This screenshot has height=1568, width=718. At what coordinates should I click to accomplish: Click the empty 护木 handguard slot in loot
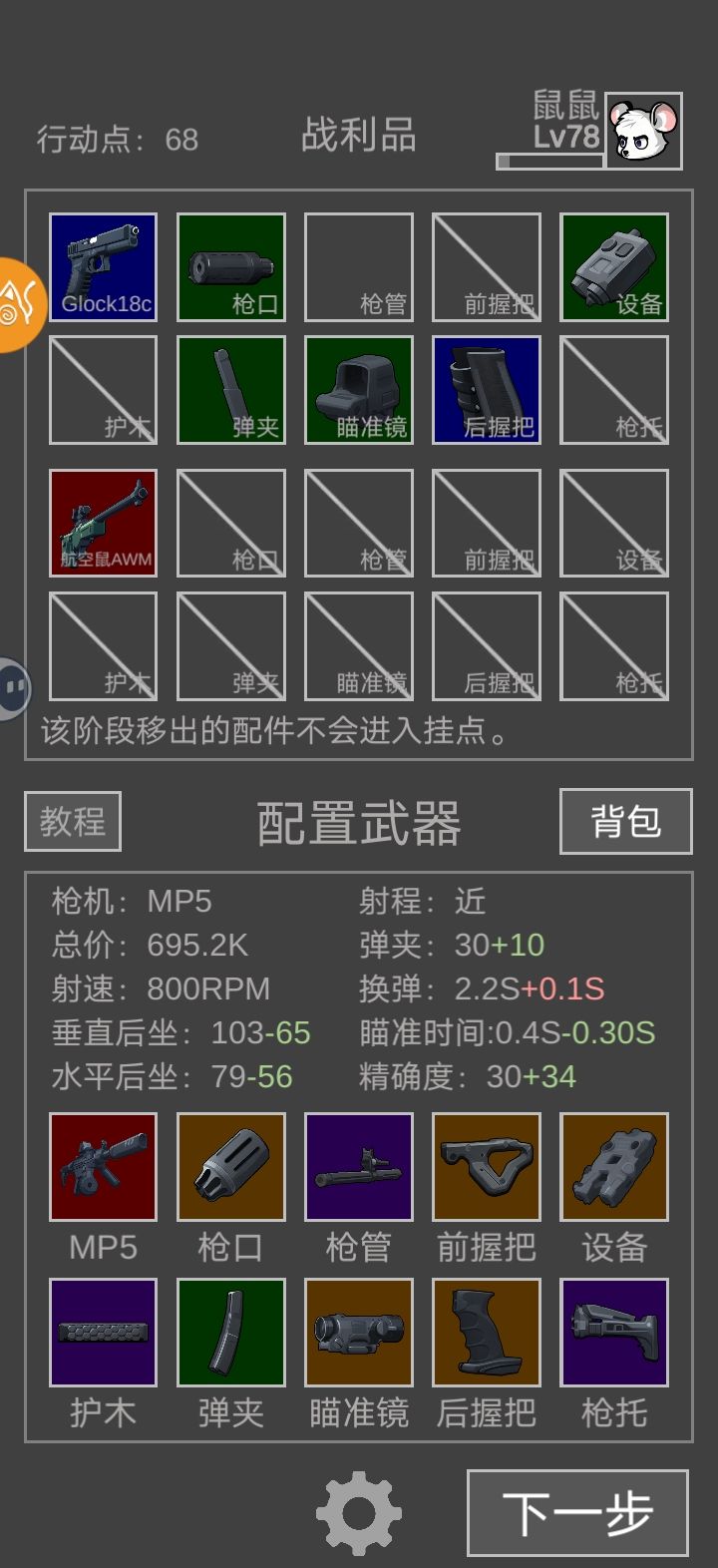point(103,389)
